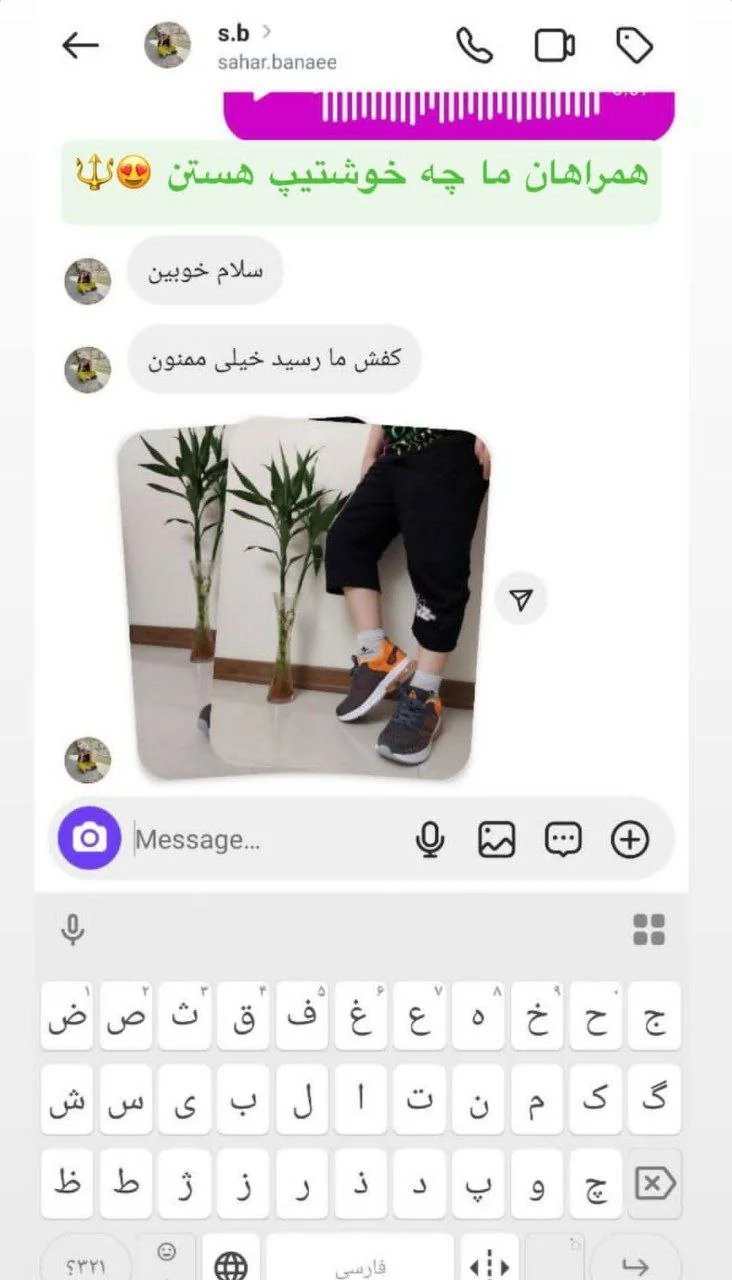This screenshot has height=1280, width=732.
Task: Tap the keyboard backspace key
Action: [x=654, y=1185]
